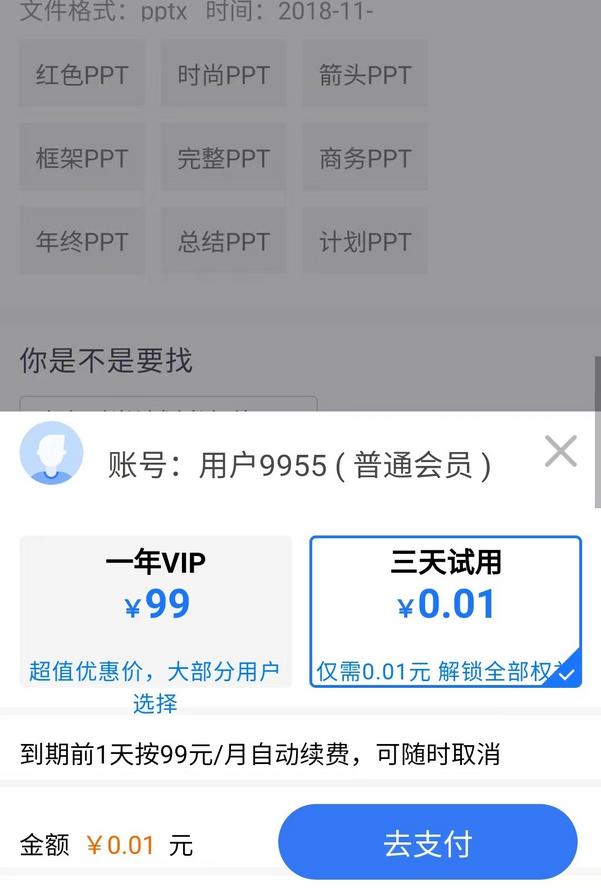Open the 年终PPT tag

click(82, 241)
